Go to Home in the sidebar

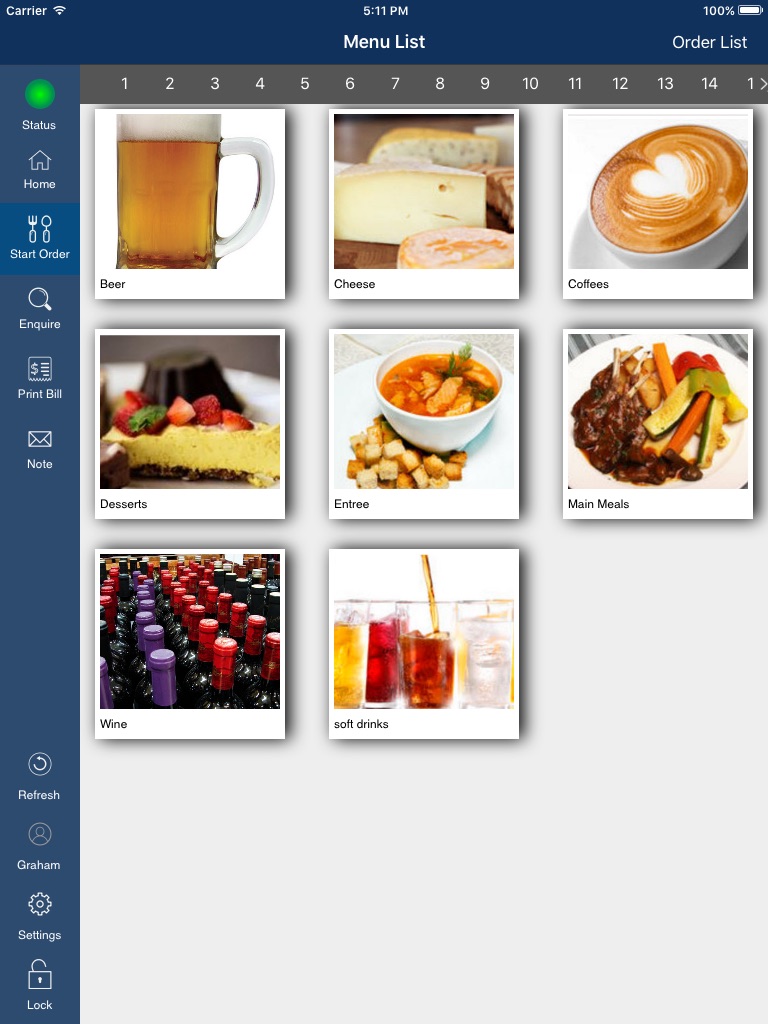point(39,170)
